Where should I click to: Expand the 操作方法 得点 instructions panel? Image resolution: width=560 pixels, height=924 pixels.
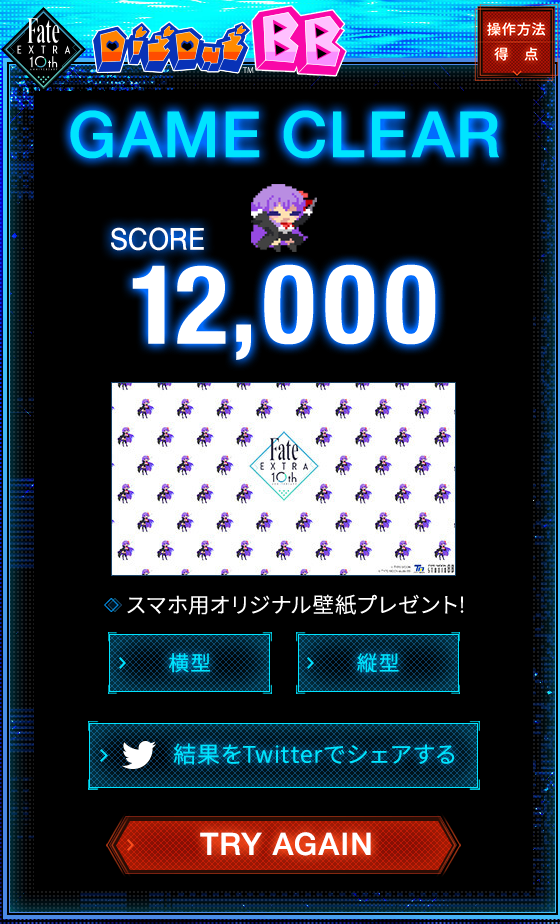coord(516,42)
